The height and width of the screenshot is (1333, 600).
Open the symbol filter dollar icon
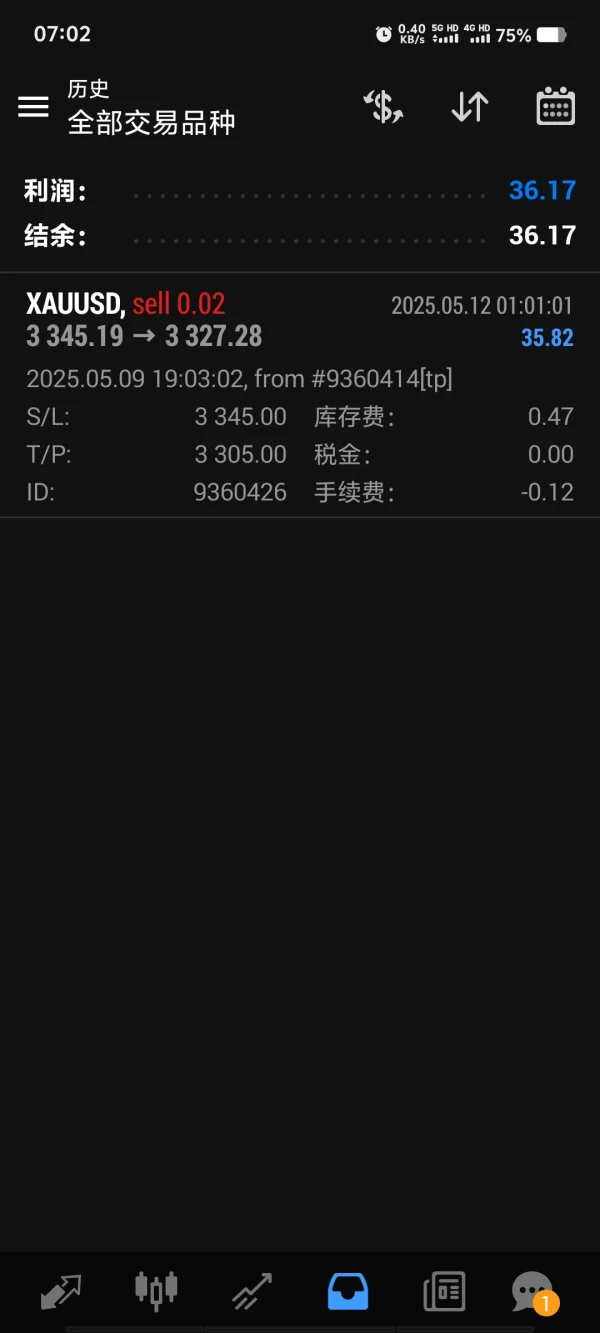click(x=383, y=107)
